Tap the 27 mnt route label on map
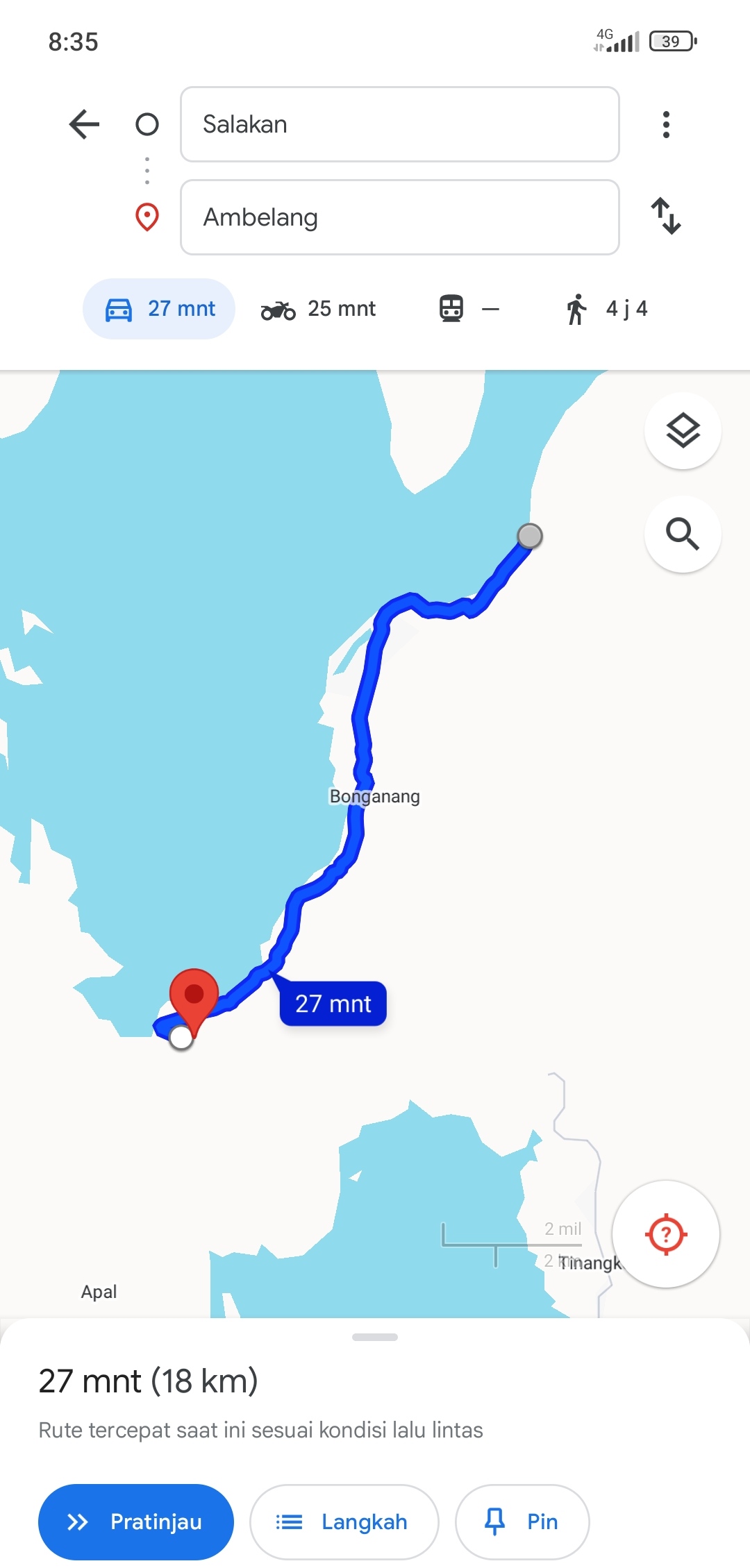 pos(333,1003)
